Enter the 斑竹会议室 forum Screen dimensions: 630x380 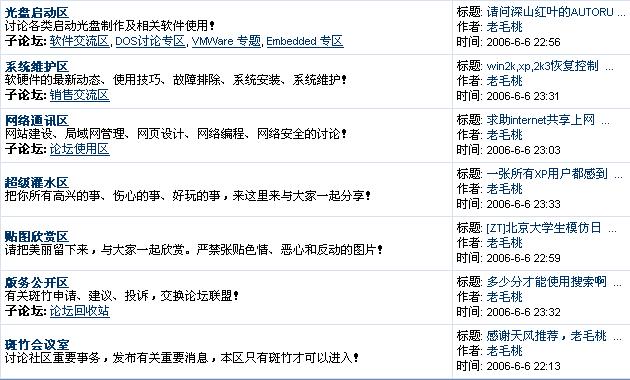(37, 345)
